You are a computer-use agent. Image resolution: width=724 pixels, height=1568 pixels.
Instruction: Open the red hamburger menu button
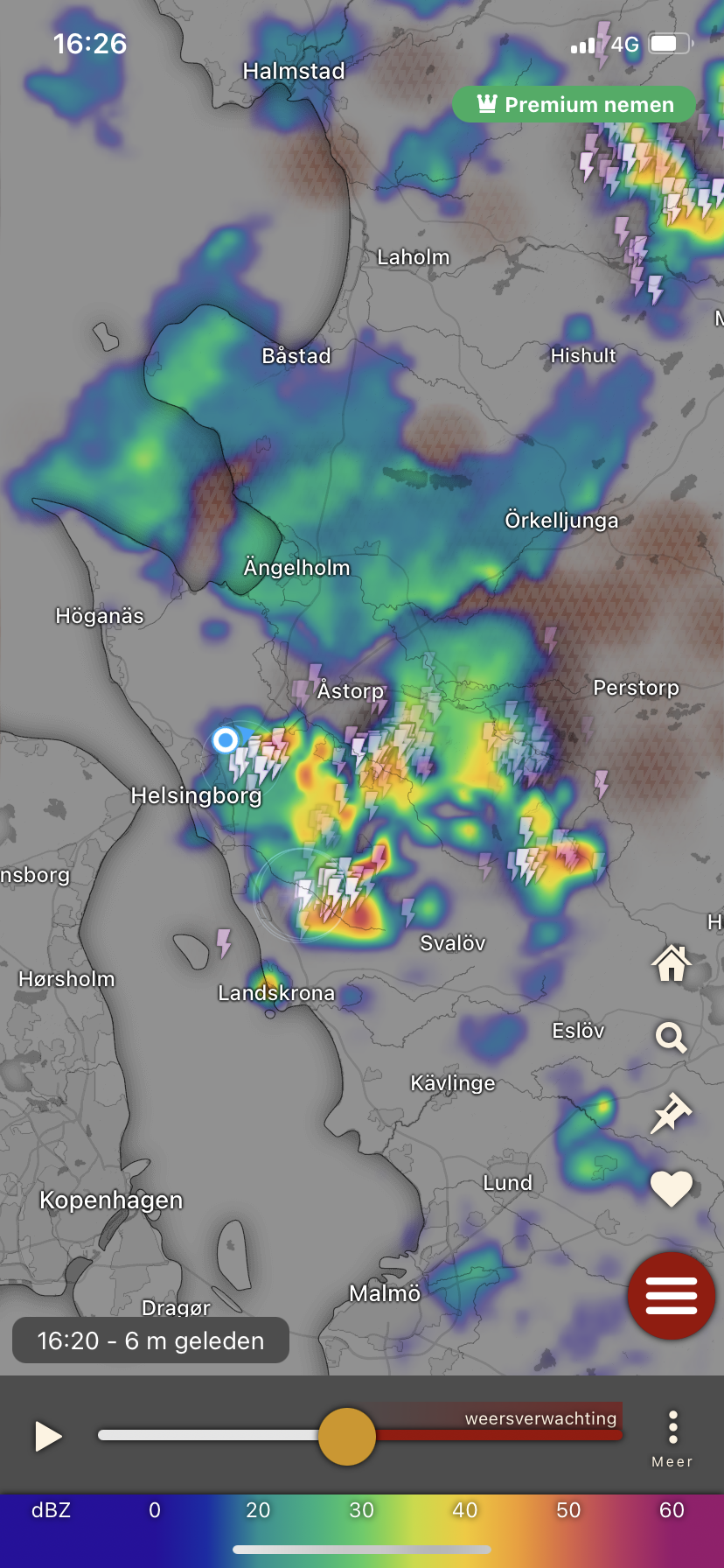click(671, 1296)
